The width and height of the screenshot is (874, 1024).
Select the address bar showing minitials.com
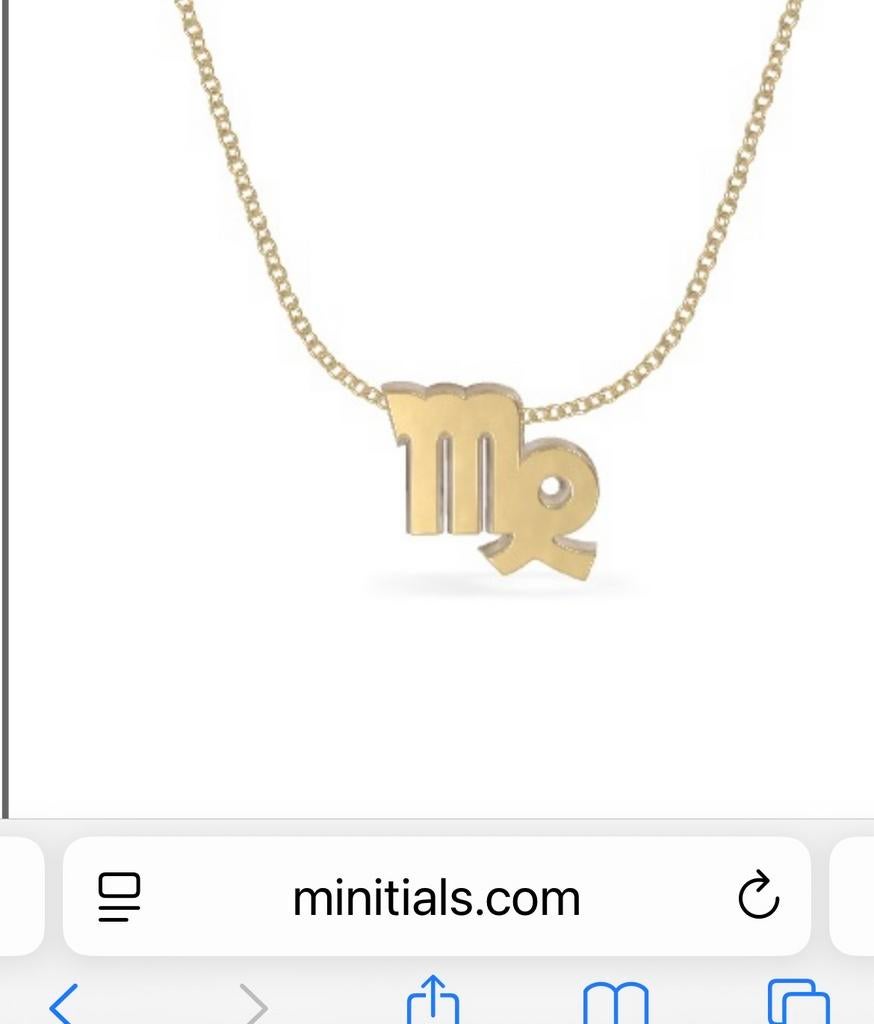click(x=436, y=896)
